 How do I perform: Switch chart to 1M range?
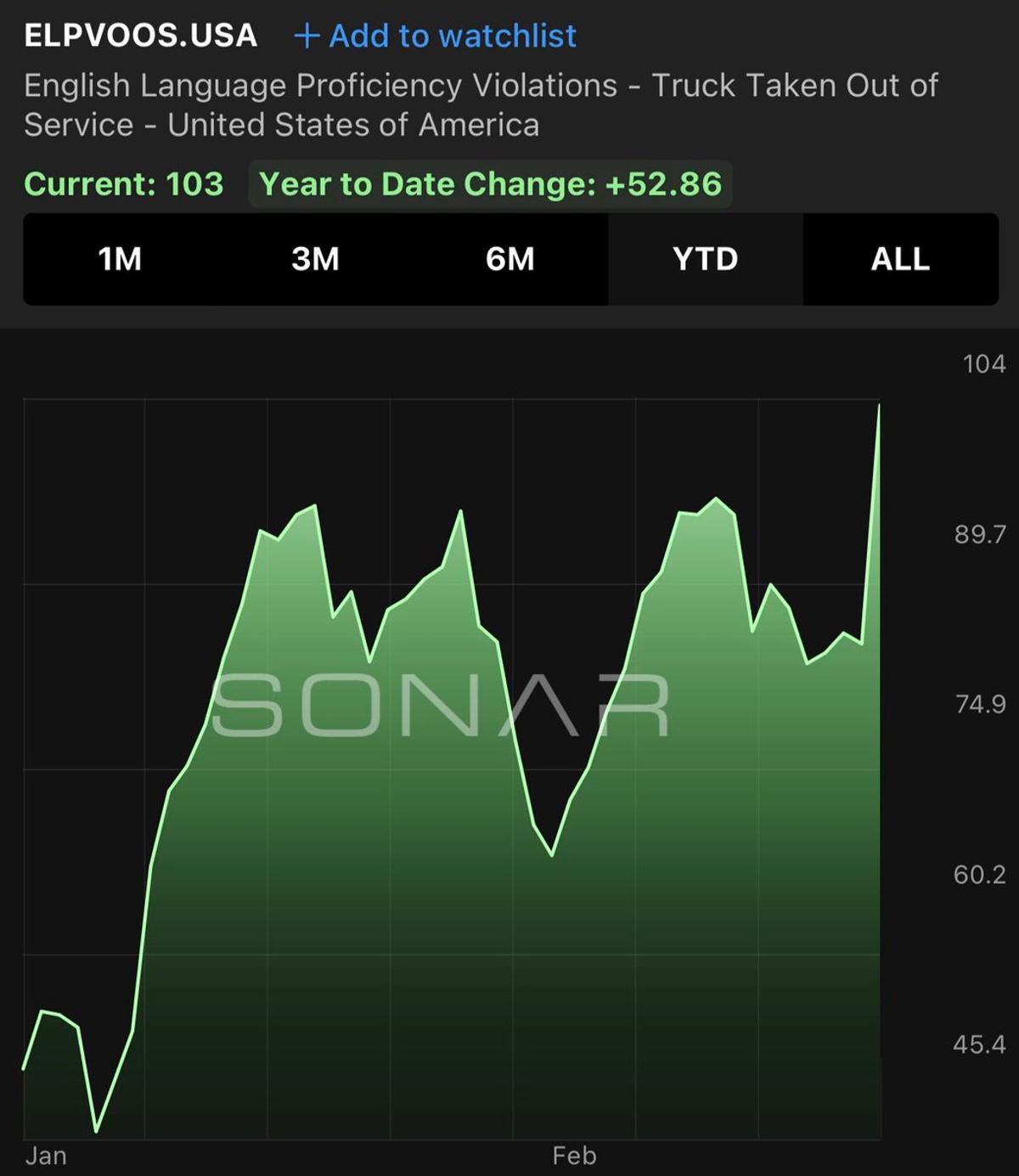(120, 259)
